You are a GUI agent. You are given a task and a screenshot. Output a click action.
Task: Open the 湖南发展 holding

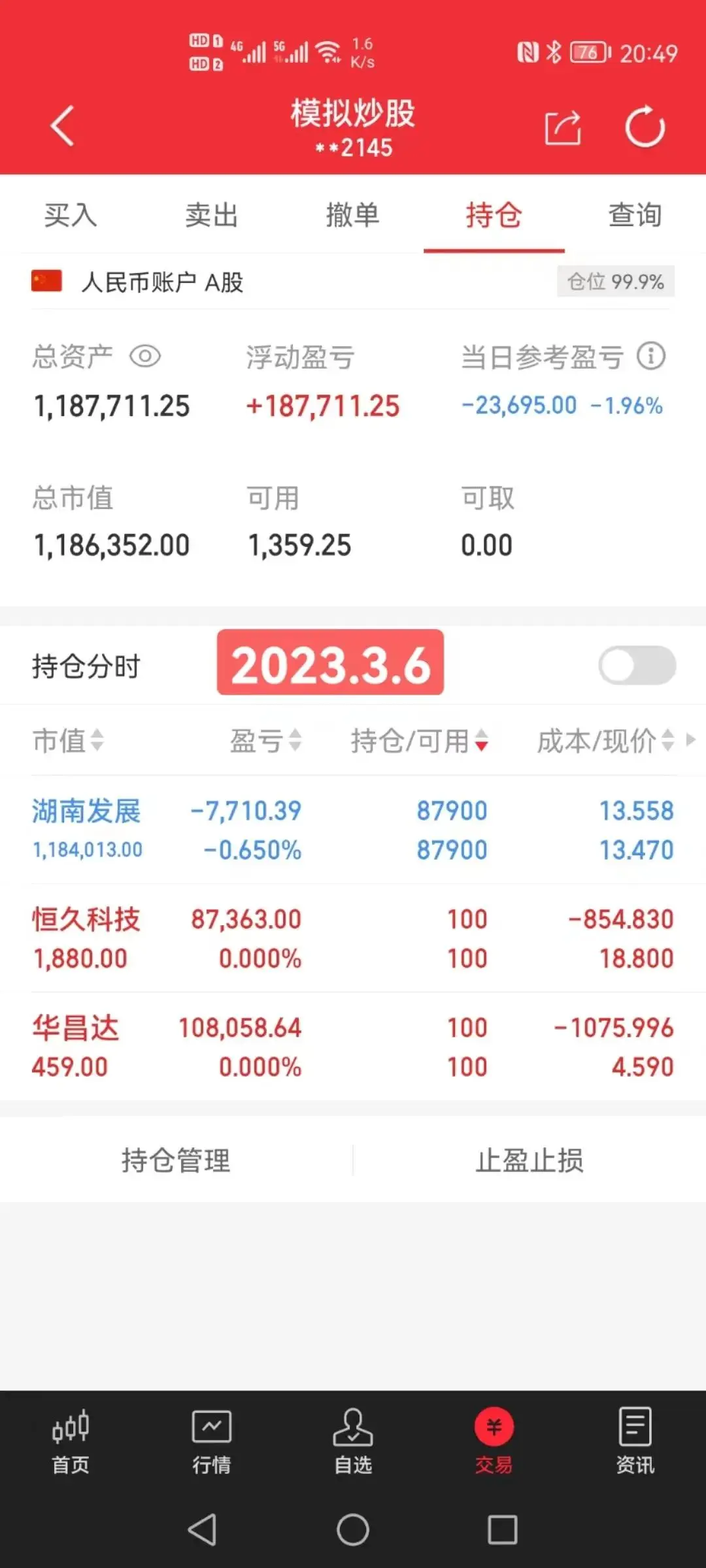click(86, 811)
